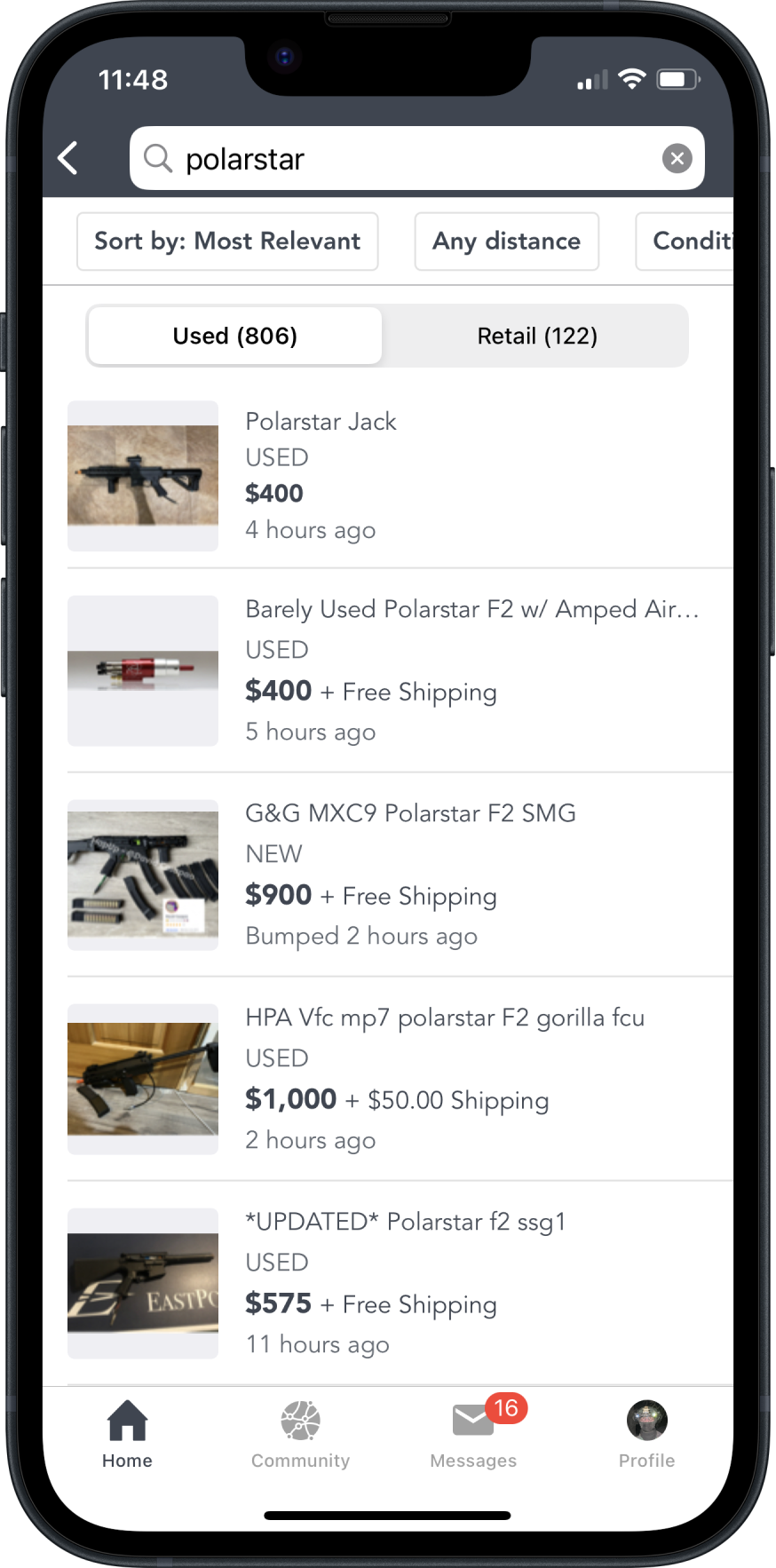The height and width of the screenshot is (1568, 776).
Task: Open the Condition filter chip
Action: (x=685, y=242)
